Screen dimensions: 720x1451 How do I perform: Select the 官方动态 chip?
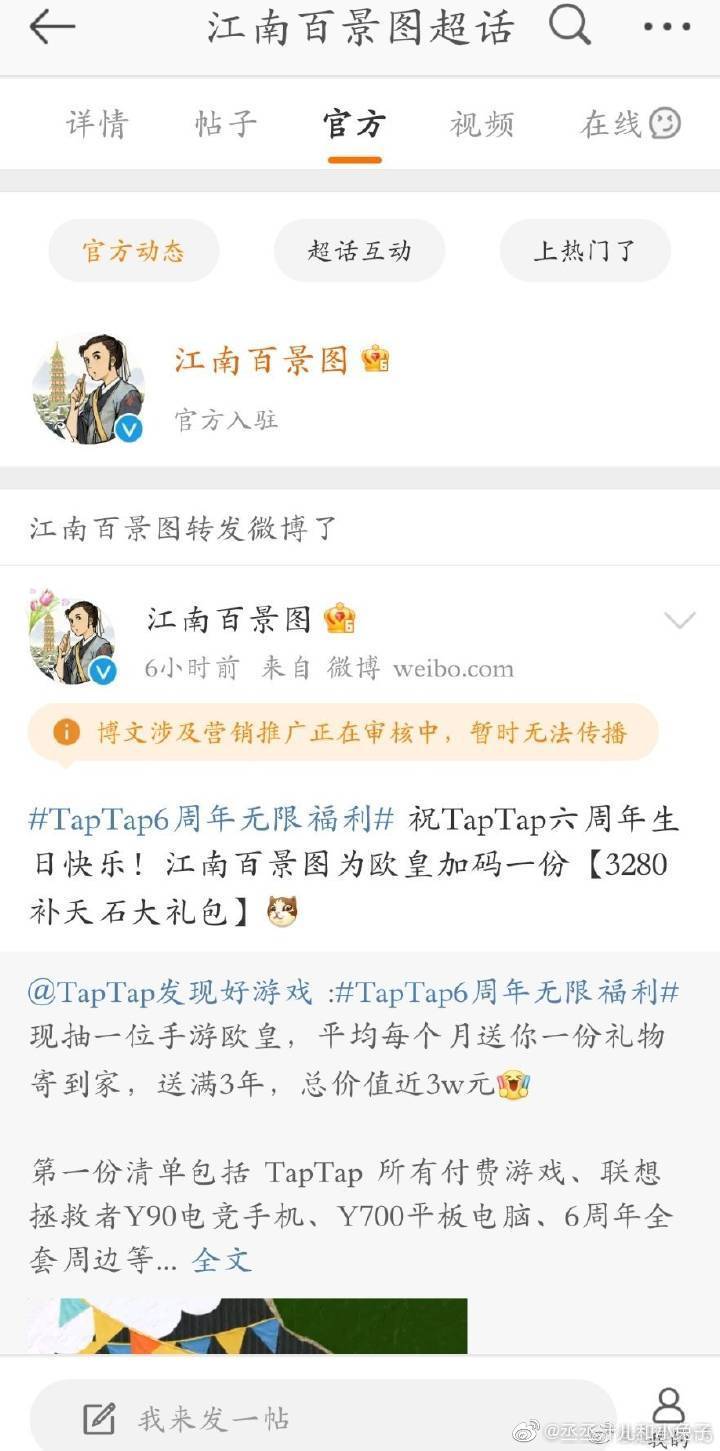(134, 250)
